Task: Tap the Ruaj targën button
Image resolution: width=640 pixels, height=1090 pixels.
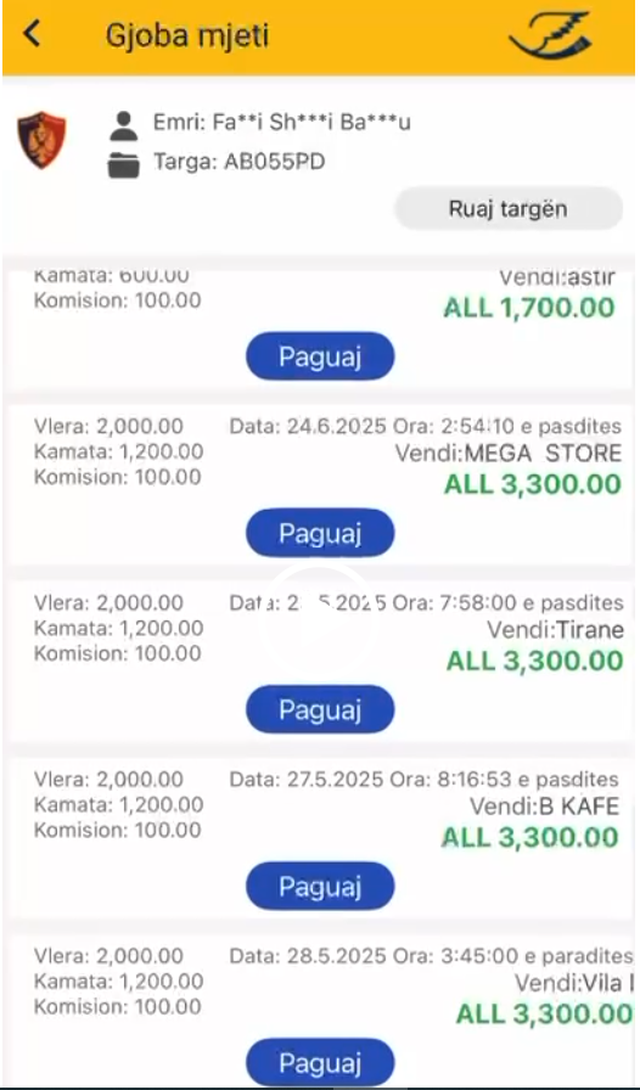Action: (x=507, y=209)
